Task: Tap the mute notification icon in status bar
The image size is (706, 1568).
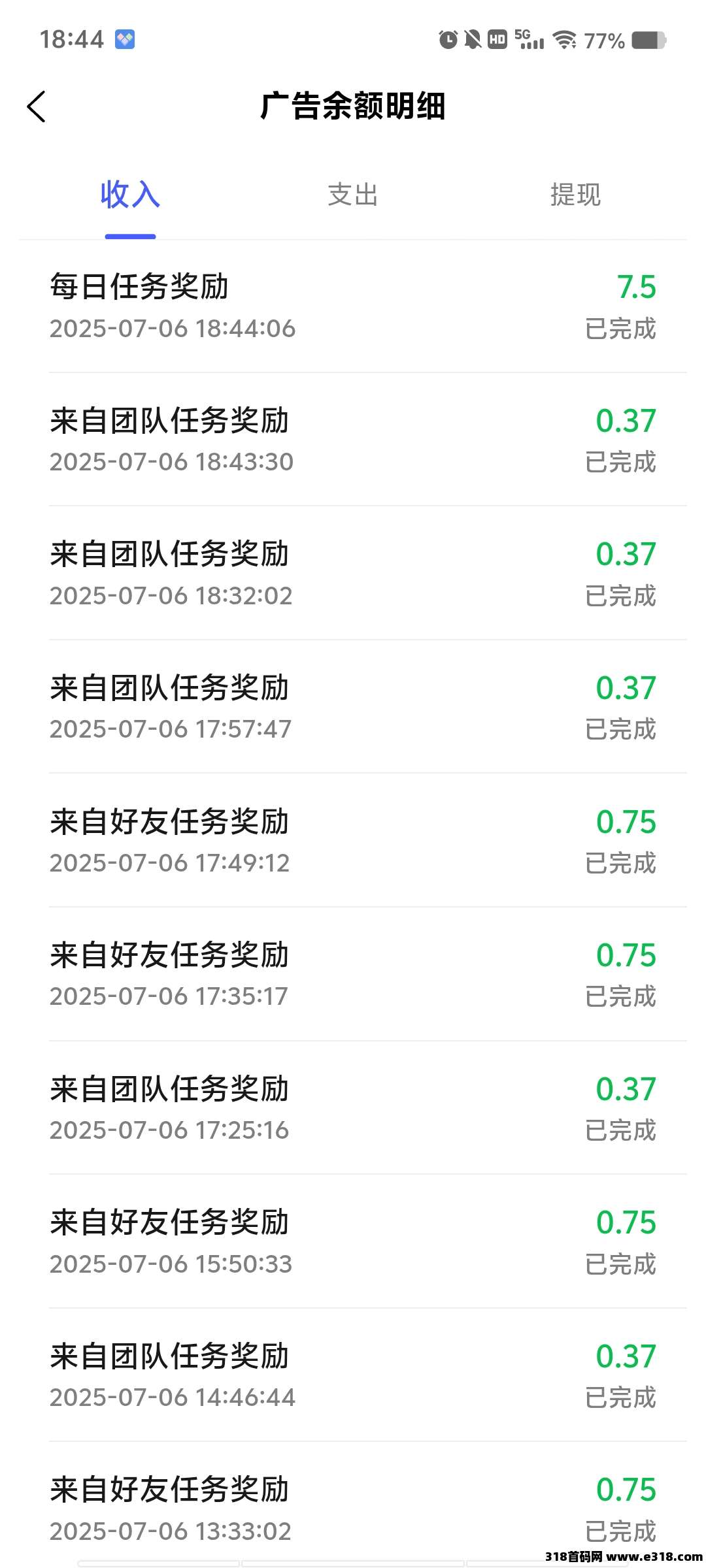Action: [x=472, y=39]
